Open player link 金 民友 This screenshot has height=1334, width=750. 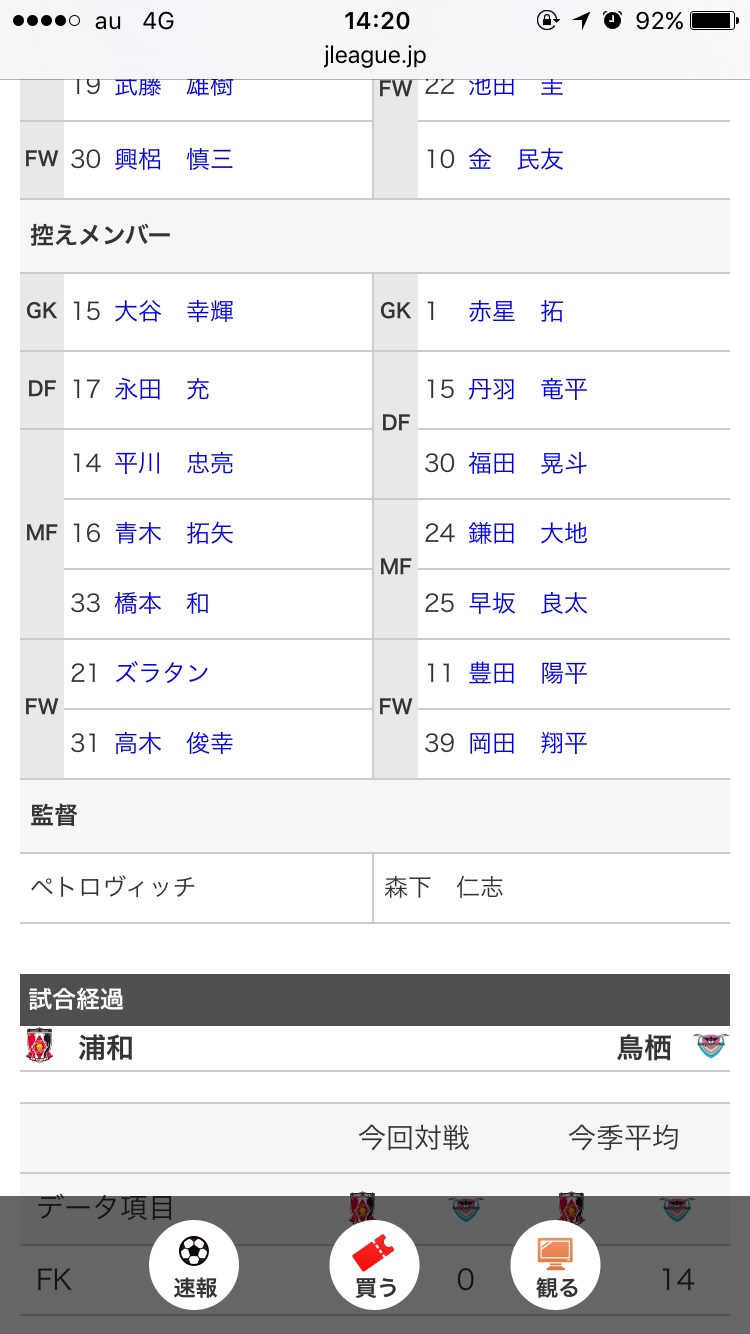click(516, 159)
